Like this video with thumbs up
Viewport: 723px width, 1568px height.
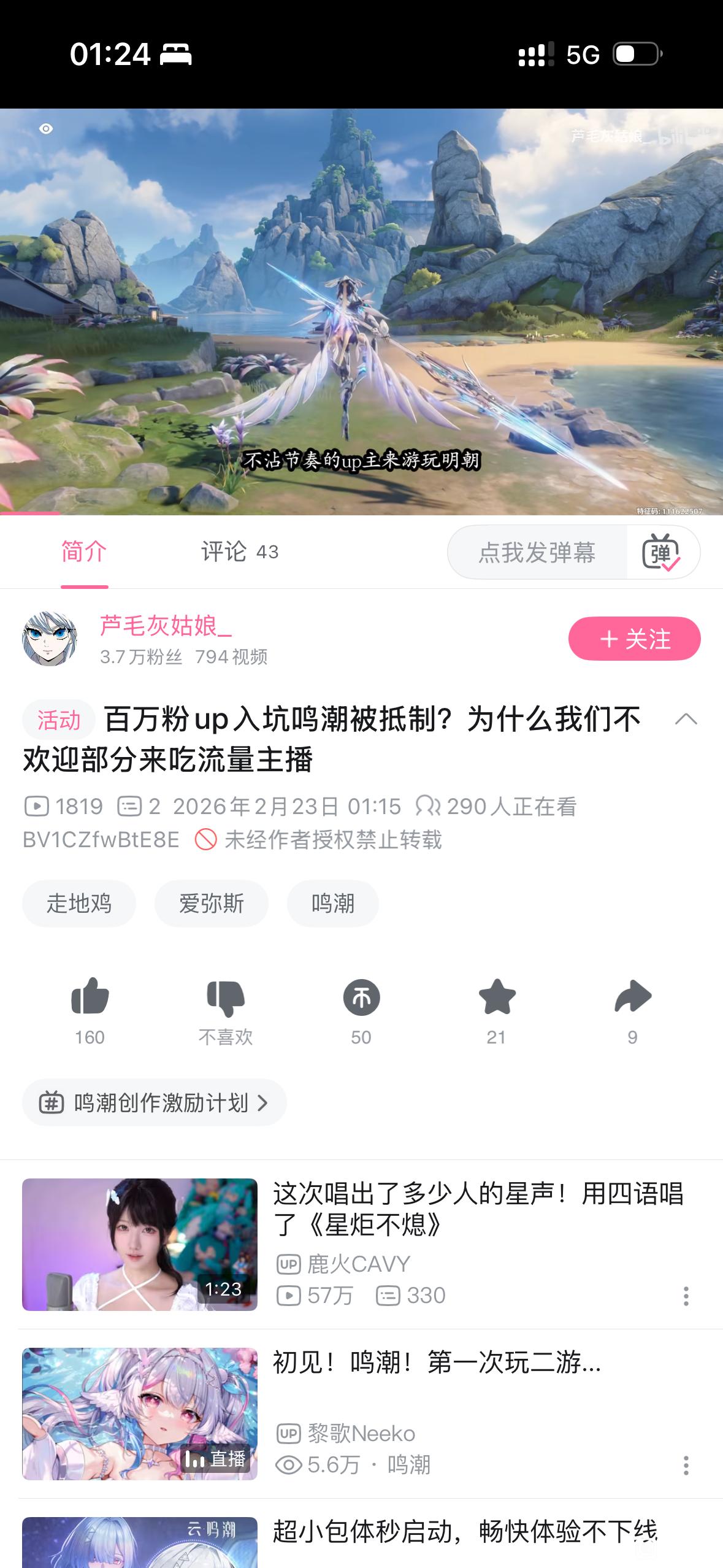coord(90,997)
